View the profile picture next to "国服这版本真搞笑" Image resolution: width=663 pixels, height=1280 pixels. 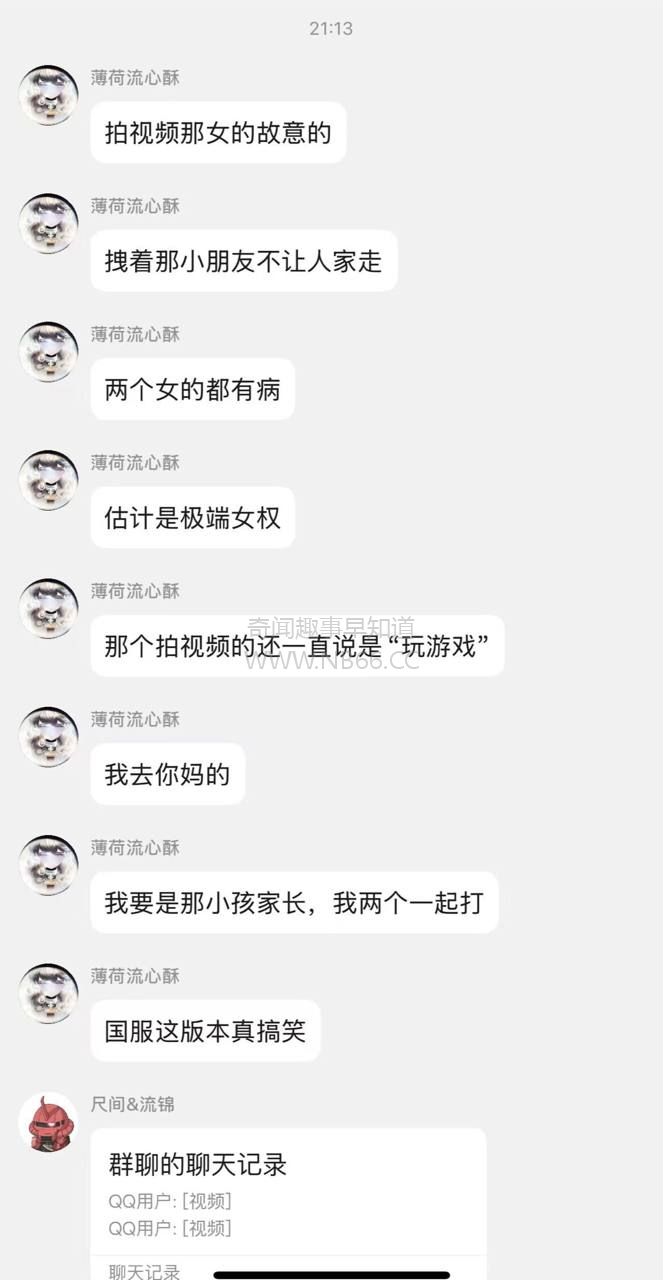(49, 994)
